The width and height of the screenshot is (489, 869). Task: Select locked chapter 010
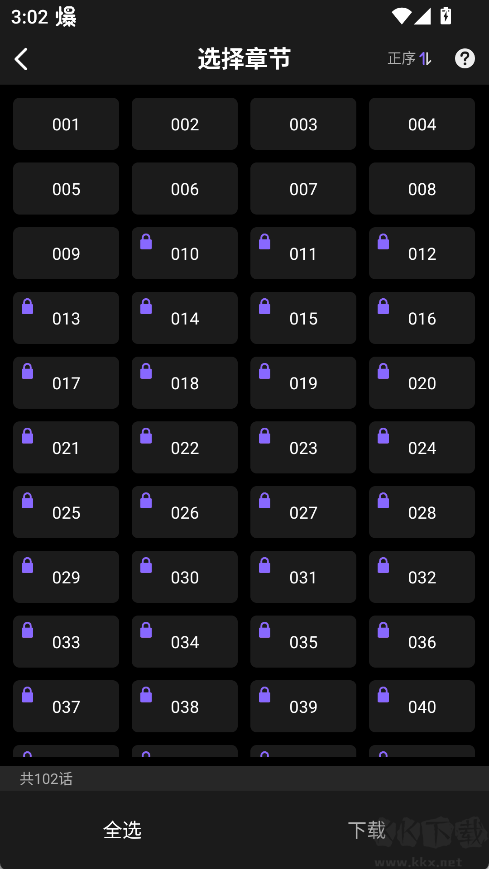pyautogui.click(x=185, y=253)
